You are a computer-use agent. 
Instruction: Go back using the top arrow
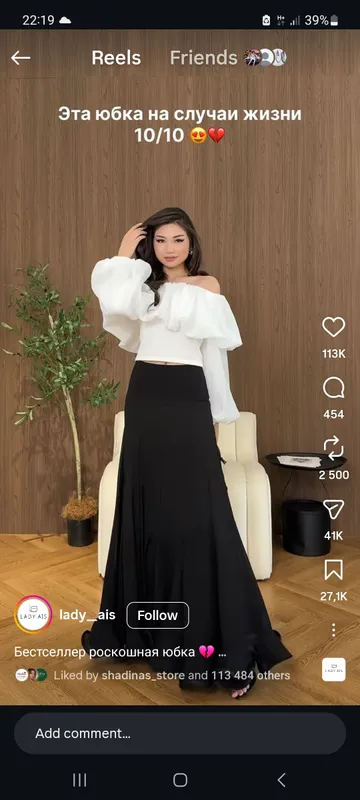point(21,58)
